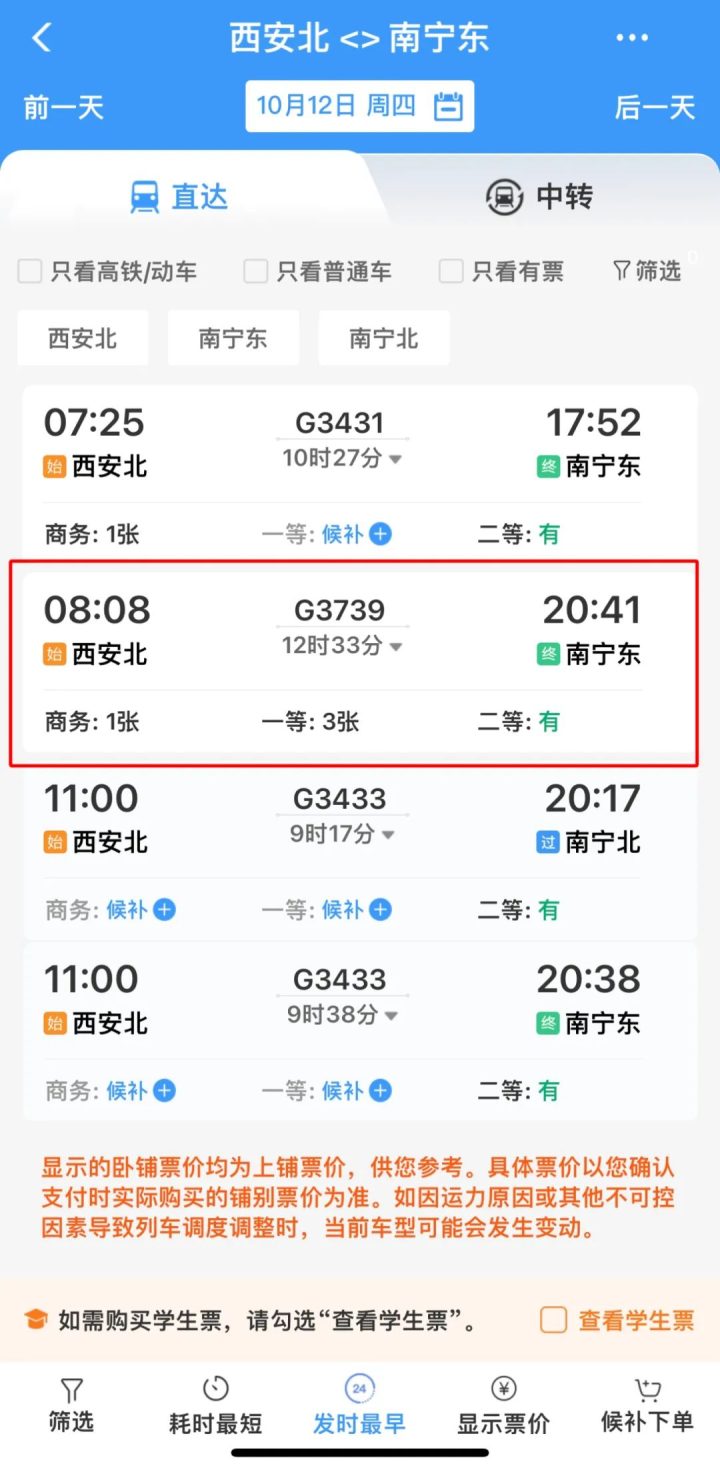Go back using the top-left arrow
The image size is (720, 1470).
[41, 38]
